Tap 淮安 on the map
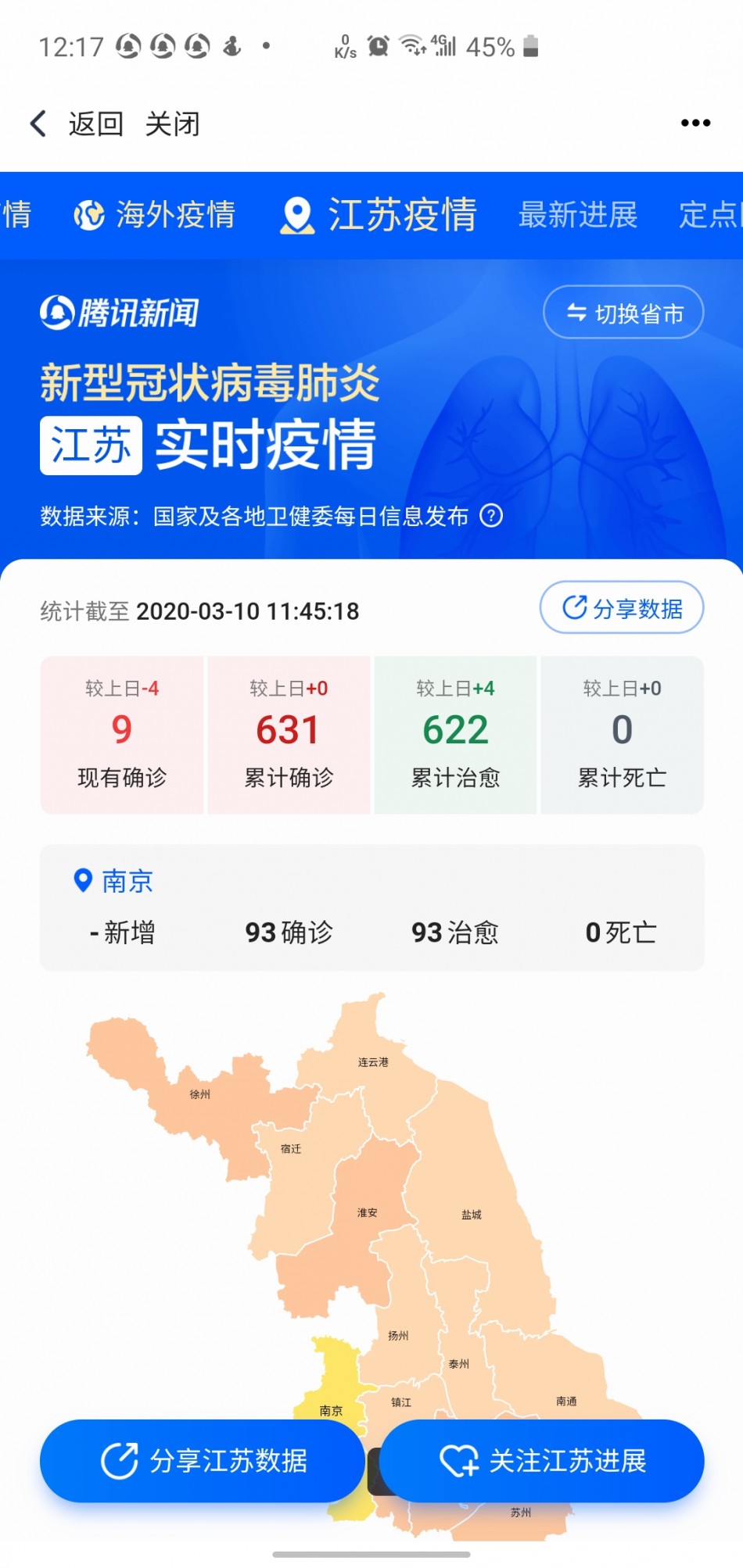Image resolution: width=743 pixels, height=1568 pixels. 368,1213
